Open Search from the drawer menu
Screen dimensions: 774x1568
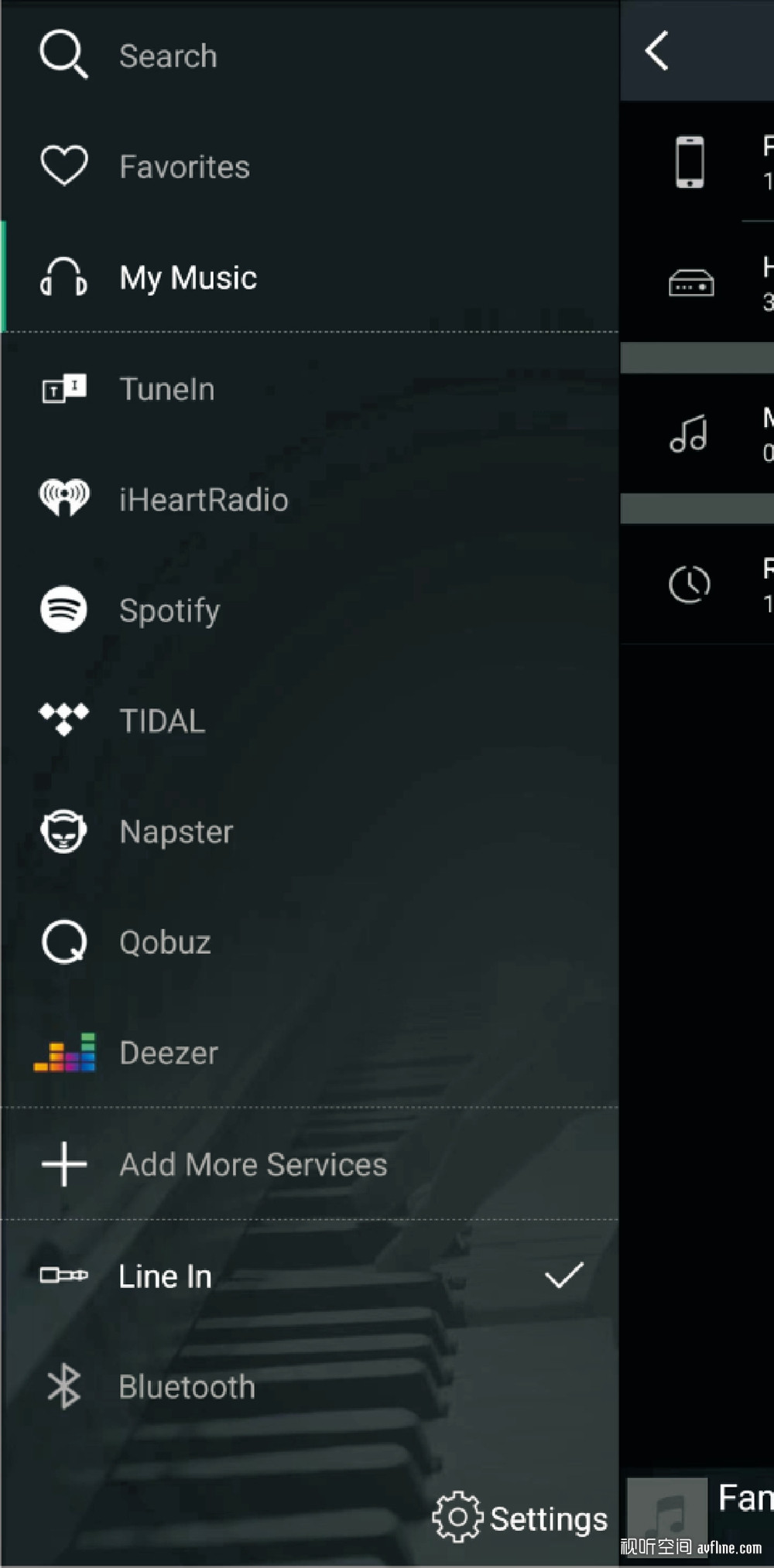(310, 56)
